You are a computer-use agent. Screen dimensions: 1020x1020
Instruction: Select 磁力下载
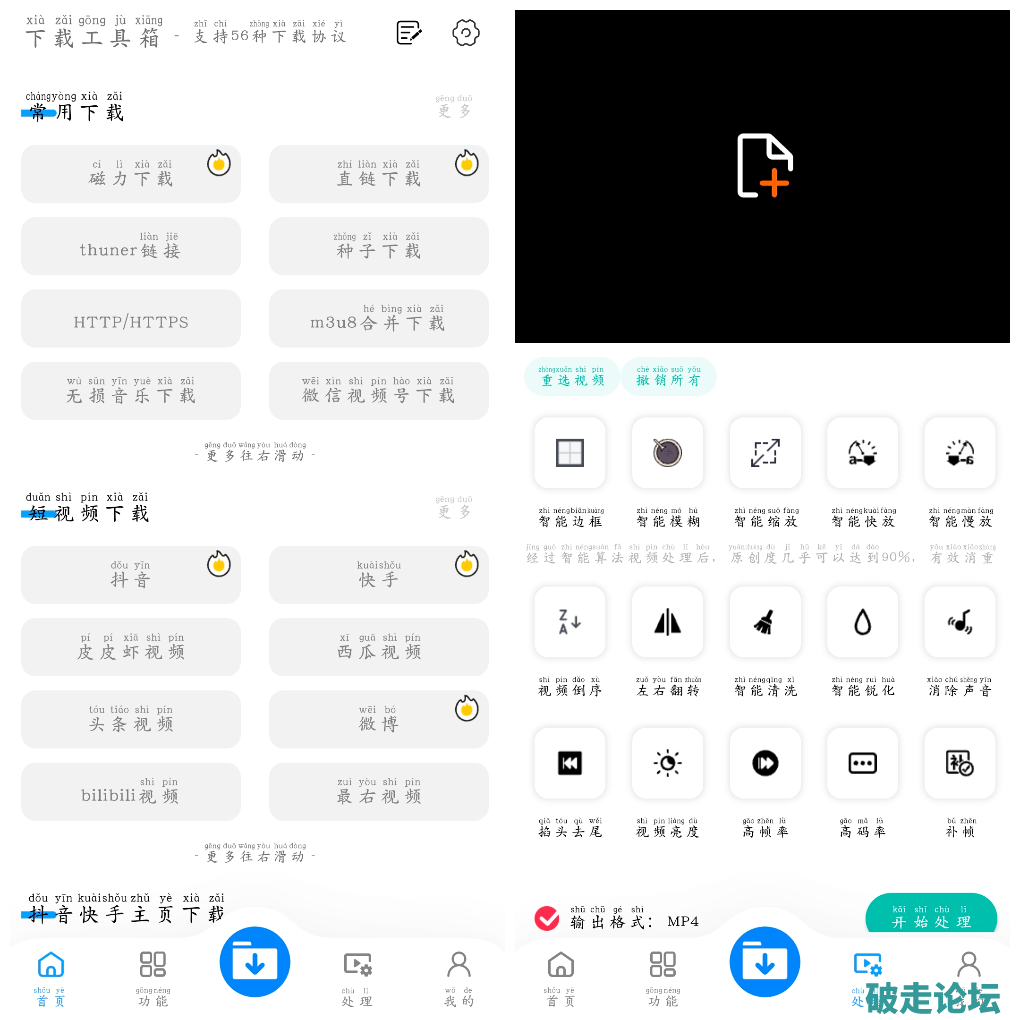(131, 174)
